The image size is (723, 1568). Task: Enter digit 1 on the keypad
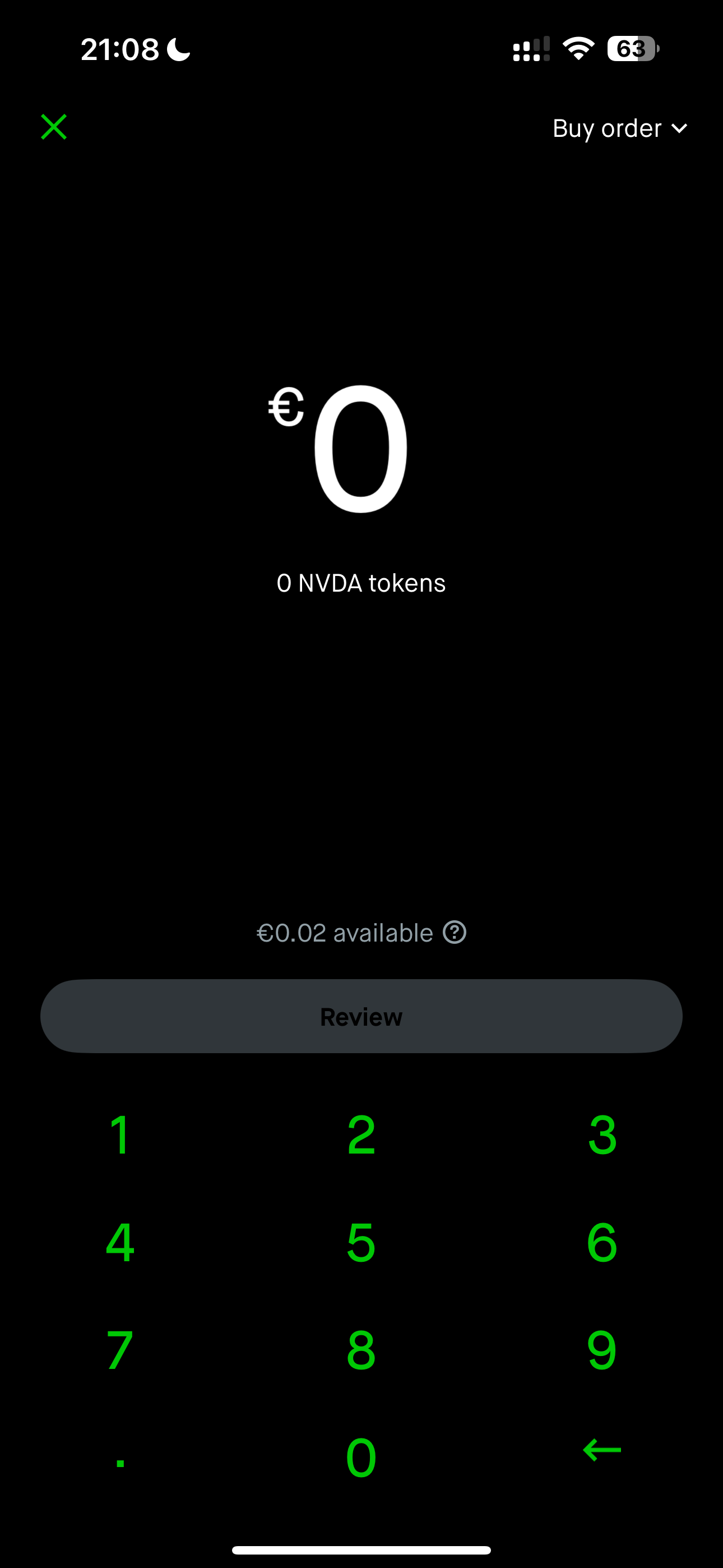point(120,1135)
